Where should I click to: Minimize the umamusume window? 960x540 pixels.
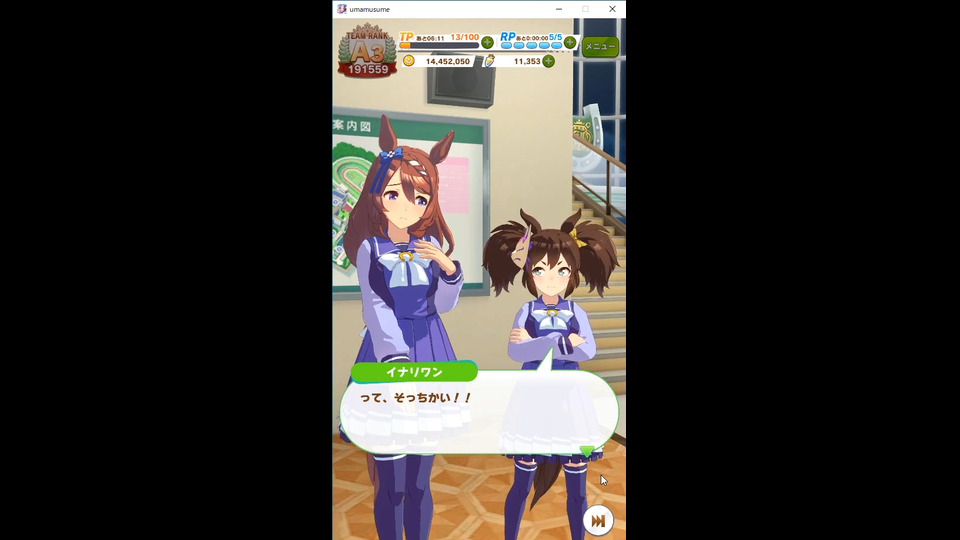click(x=558, y=9)
